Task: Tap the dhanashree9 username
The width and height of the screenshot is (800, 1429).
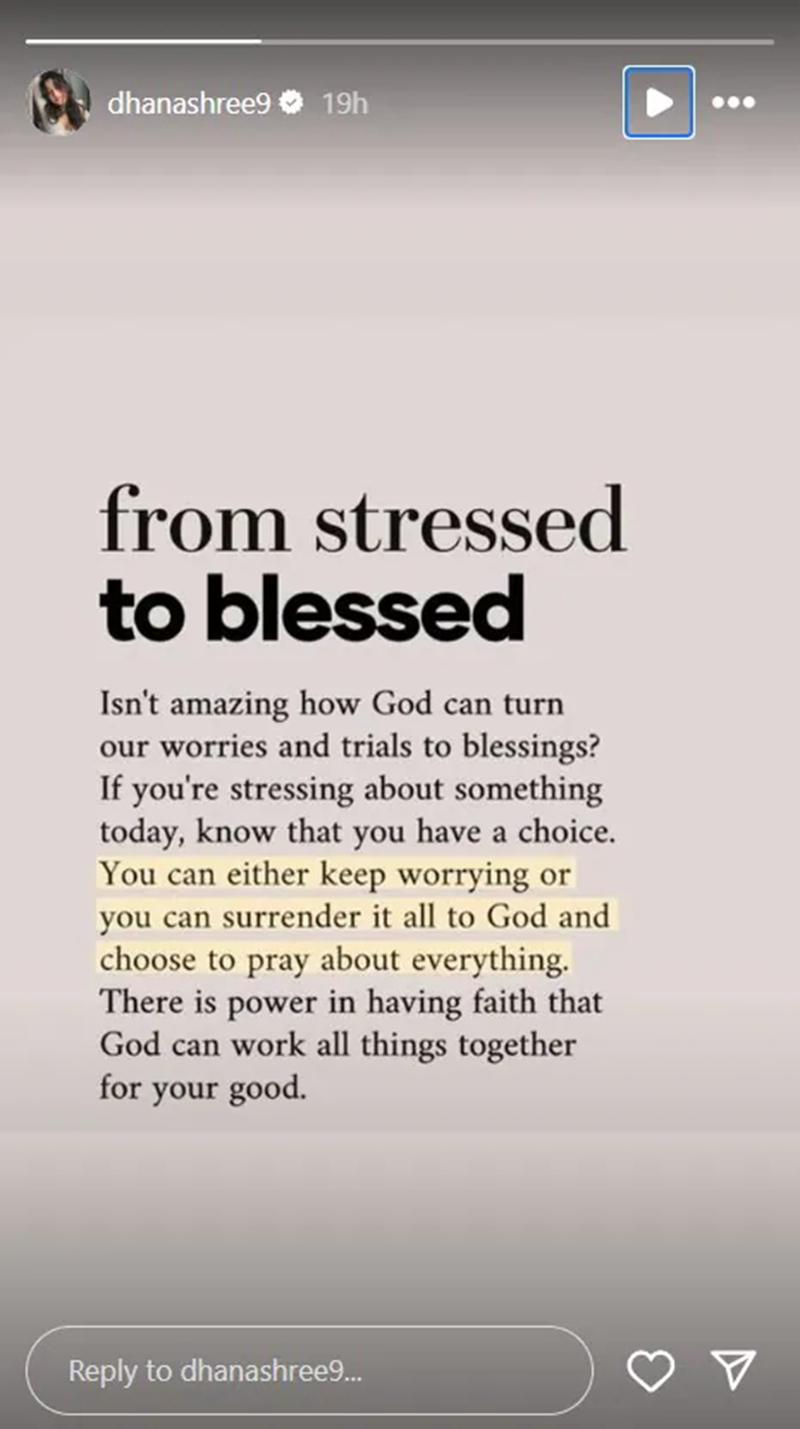Action: (189, 103)
